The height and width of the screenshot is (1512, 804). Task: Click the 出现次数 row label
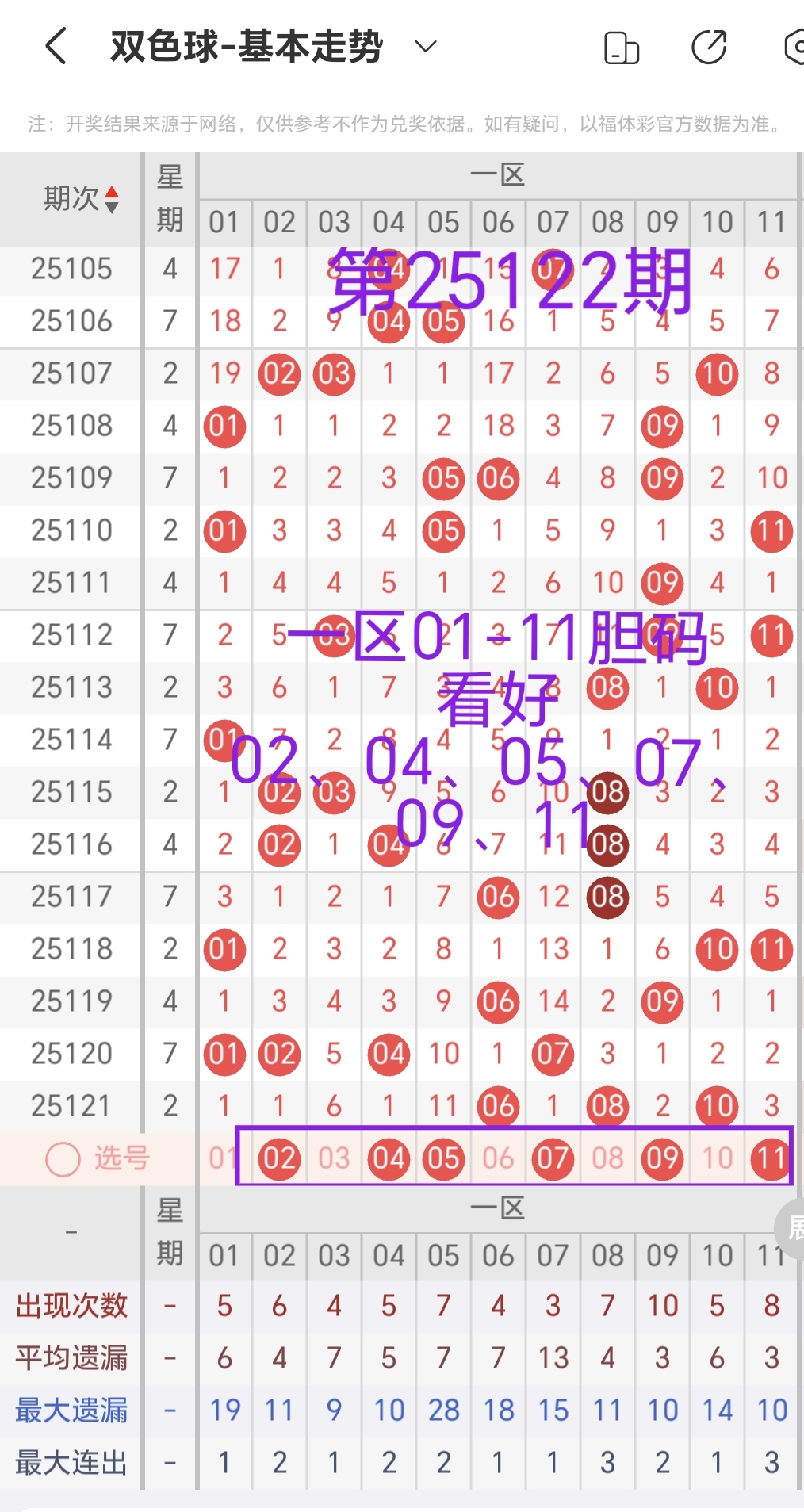tap(70, 1307)
